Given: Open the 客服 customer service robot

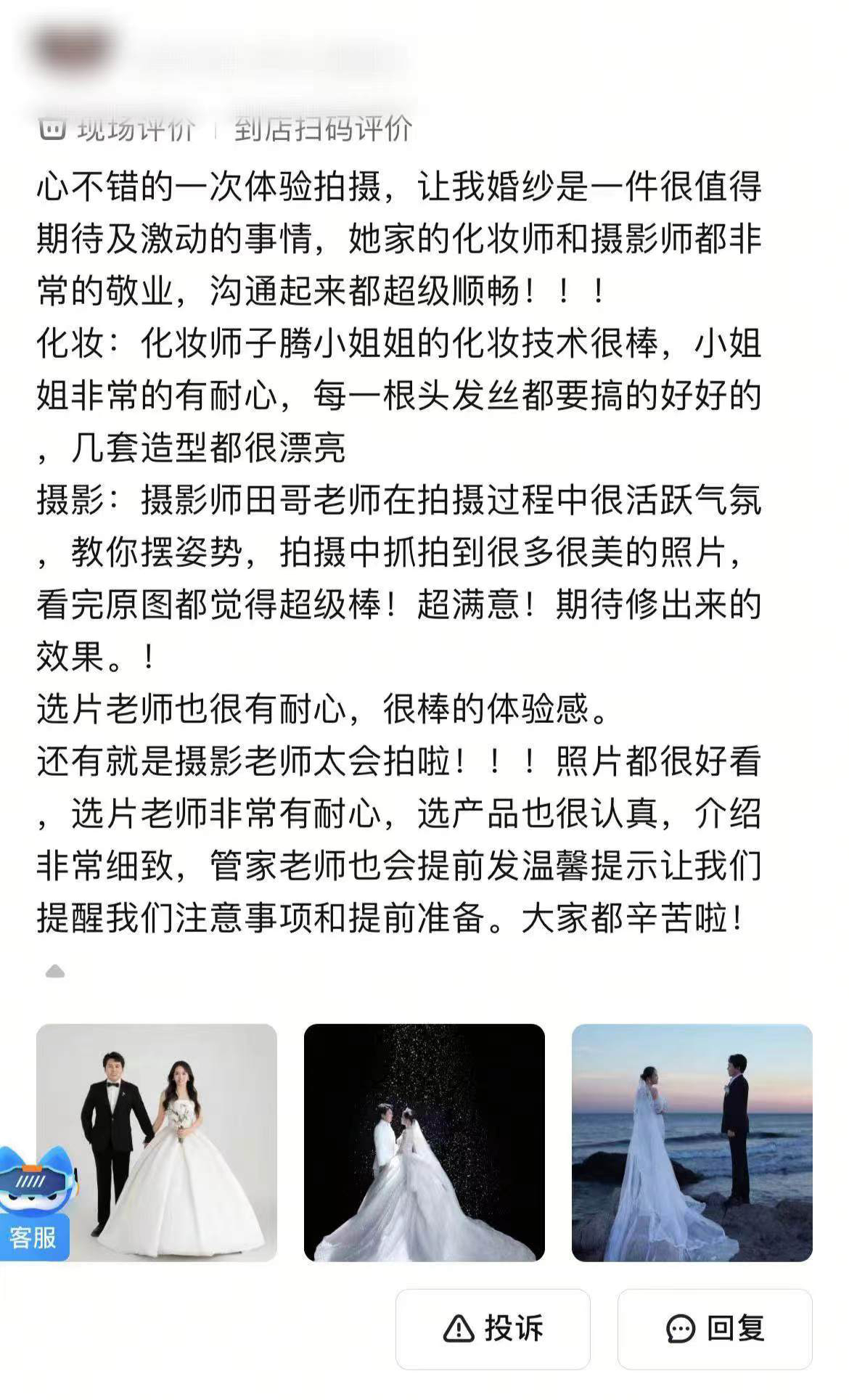Looking at the screenshot, I should (x=36, y=1203).
